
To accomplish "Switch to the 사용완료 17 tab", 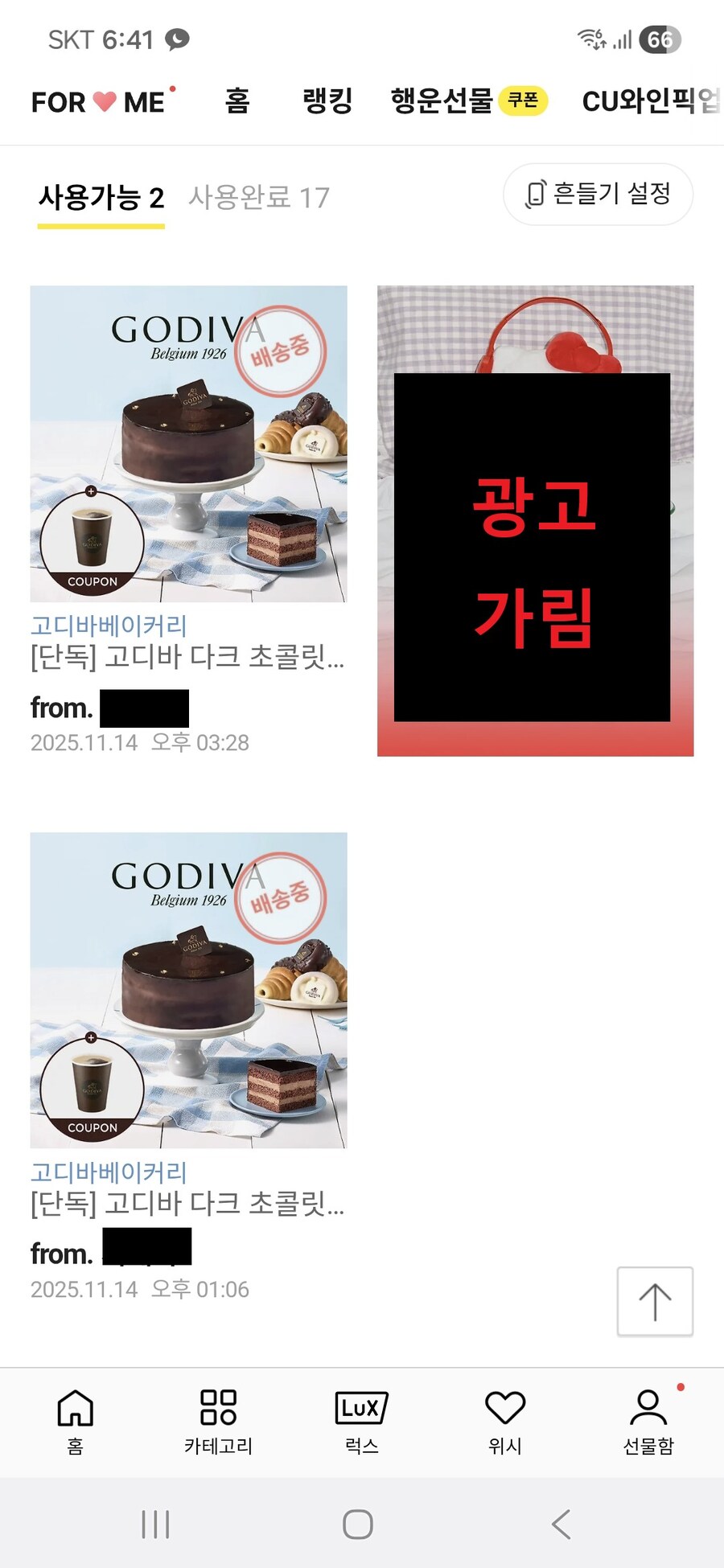I will pos(259,195).
